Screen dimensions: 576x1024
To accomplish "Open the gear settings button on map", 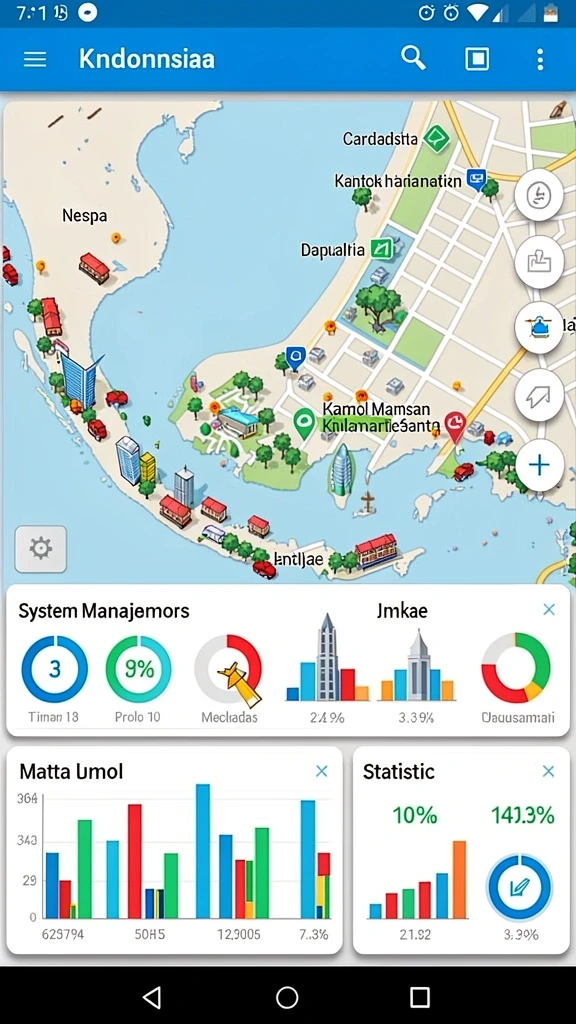I will (40, 549).
